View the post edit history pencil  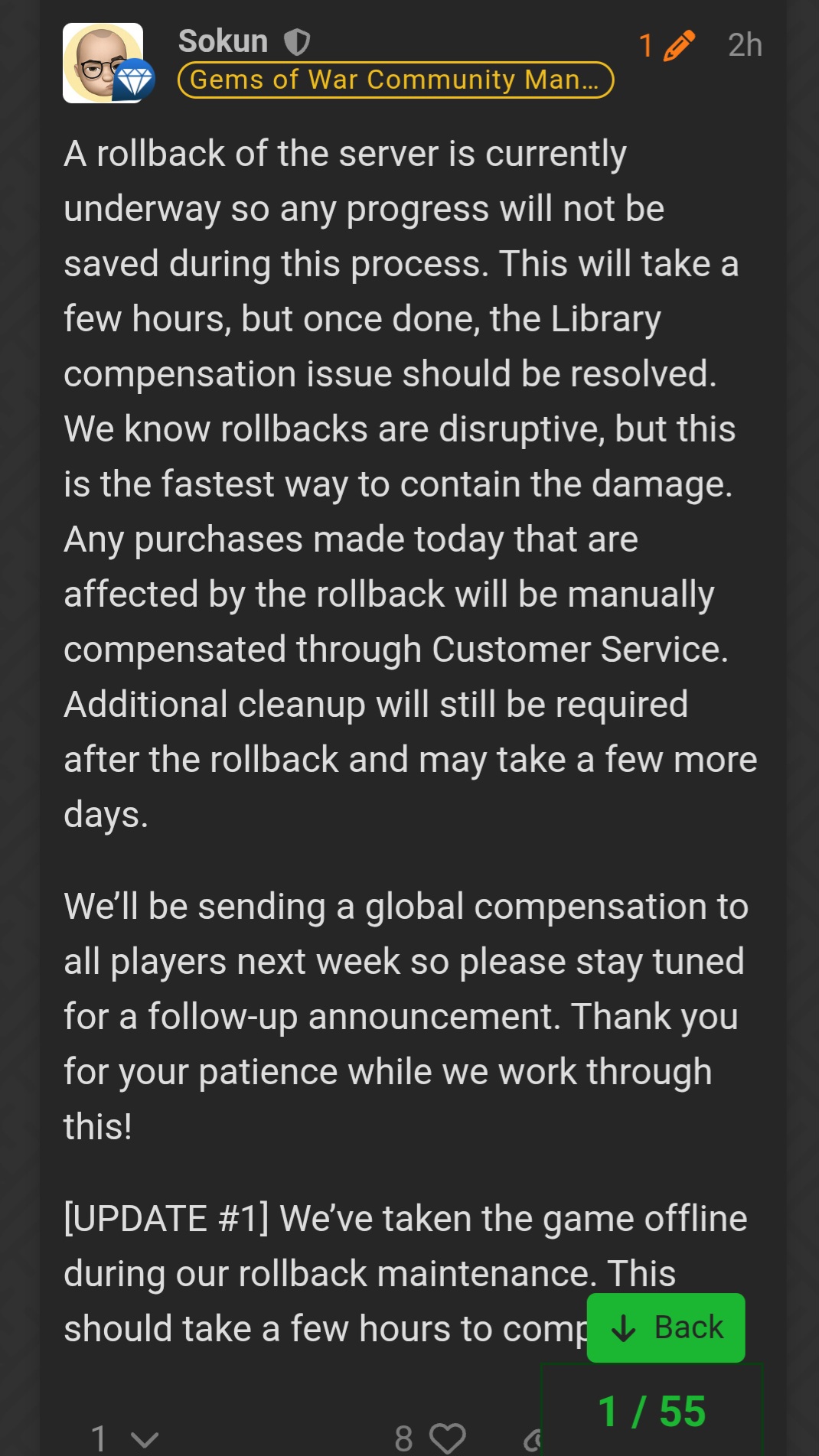click(667, 46)
